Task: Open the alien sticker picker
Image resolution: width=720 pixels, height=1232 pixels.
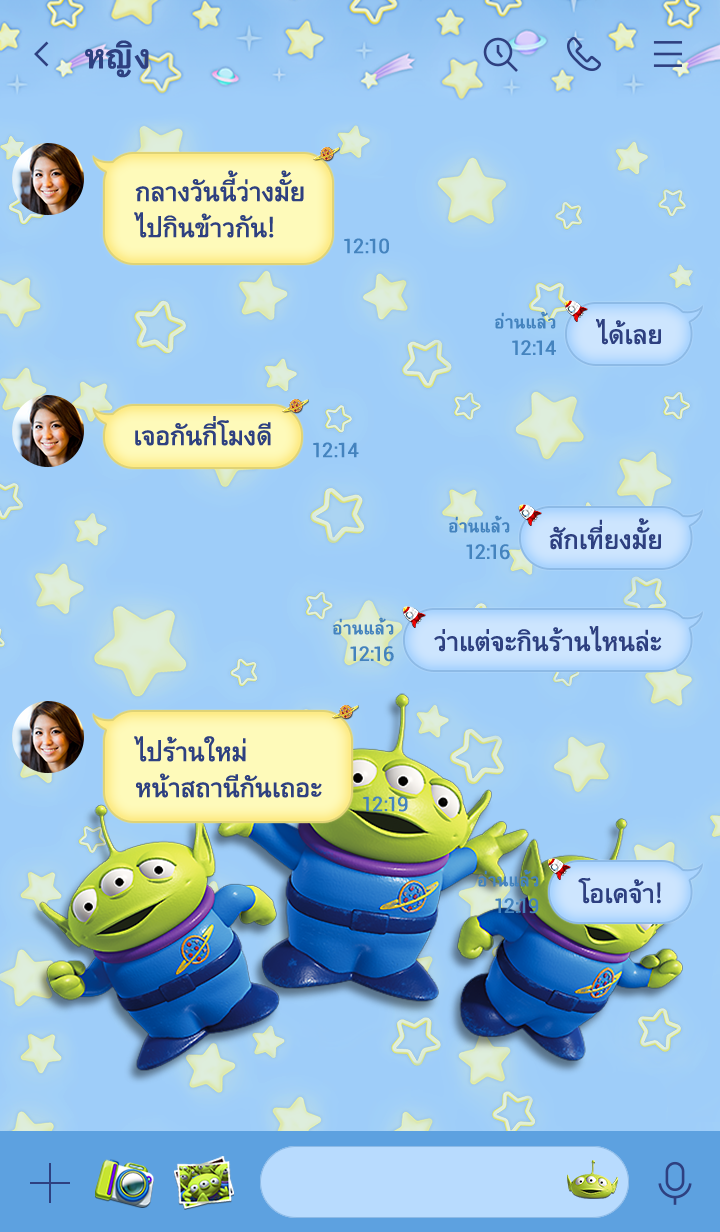Action: [592, 1182]
